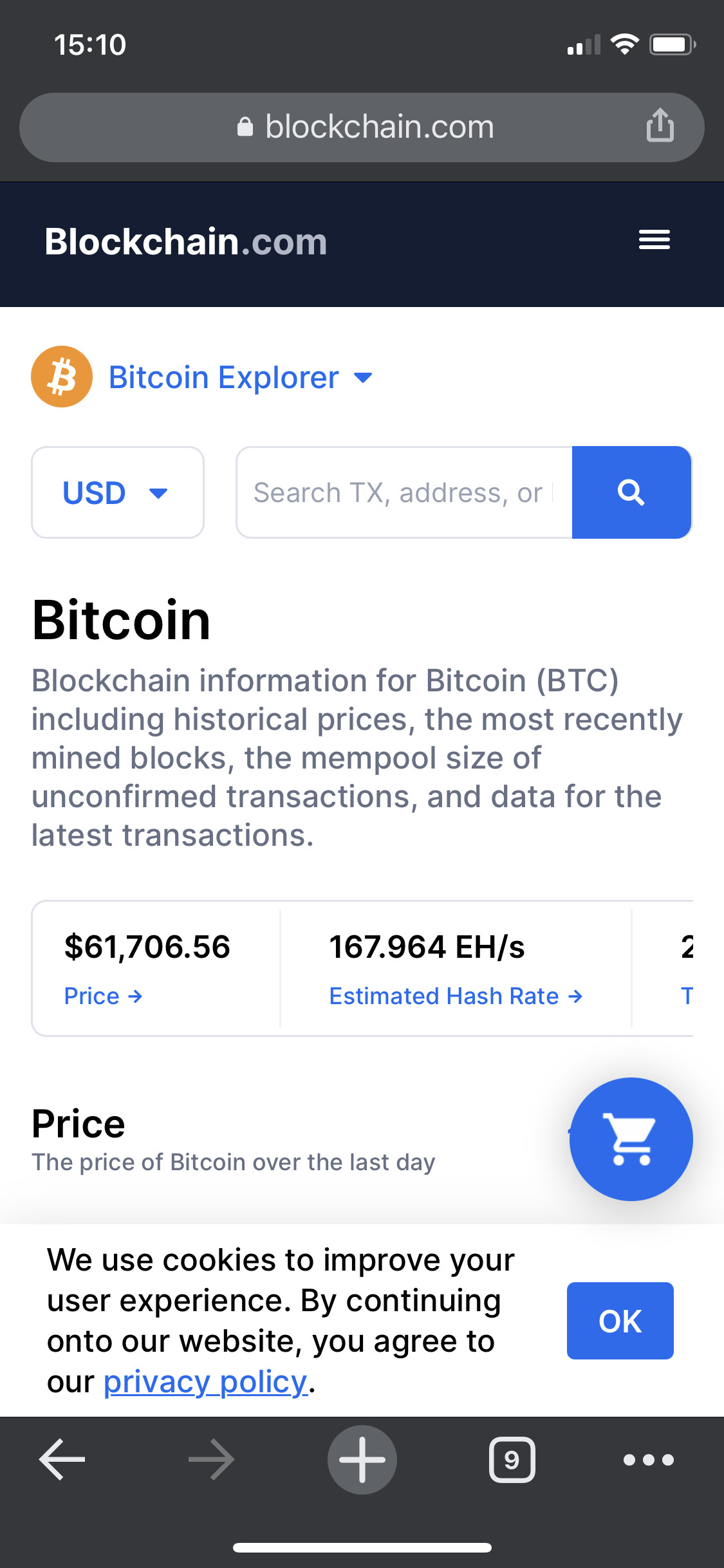Expand the Bitcoin Explorer dropdown
The height and width of the screenshot is (1568, 724).
(240, 377)
